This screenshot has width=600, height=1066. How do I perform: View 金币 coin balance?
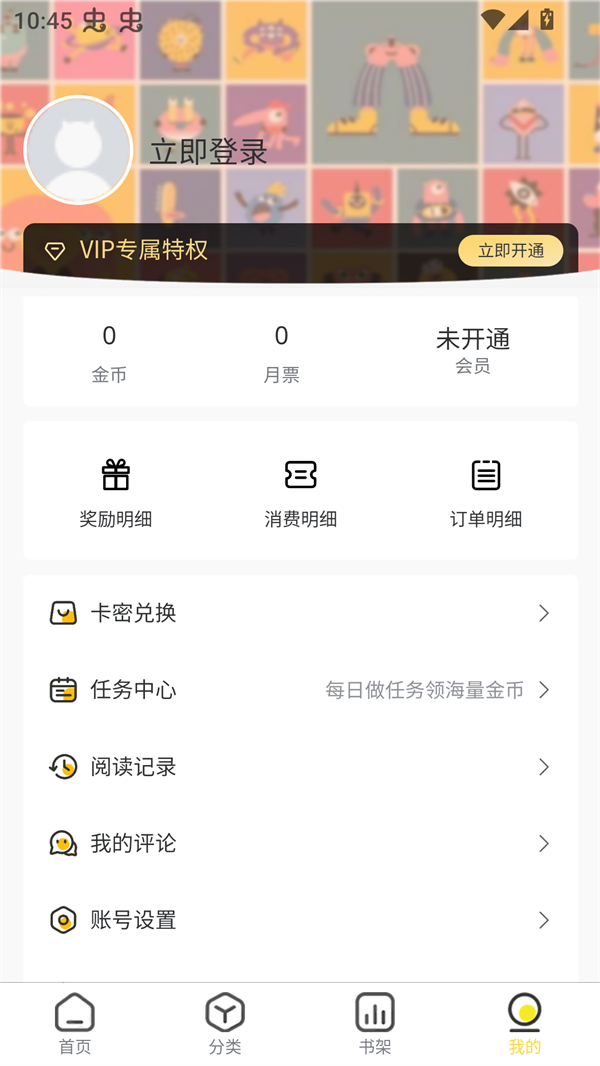109,353
